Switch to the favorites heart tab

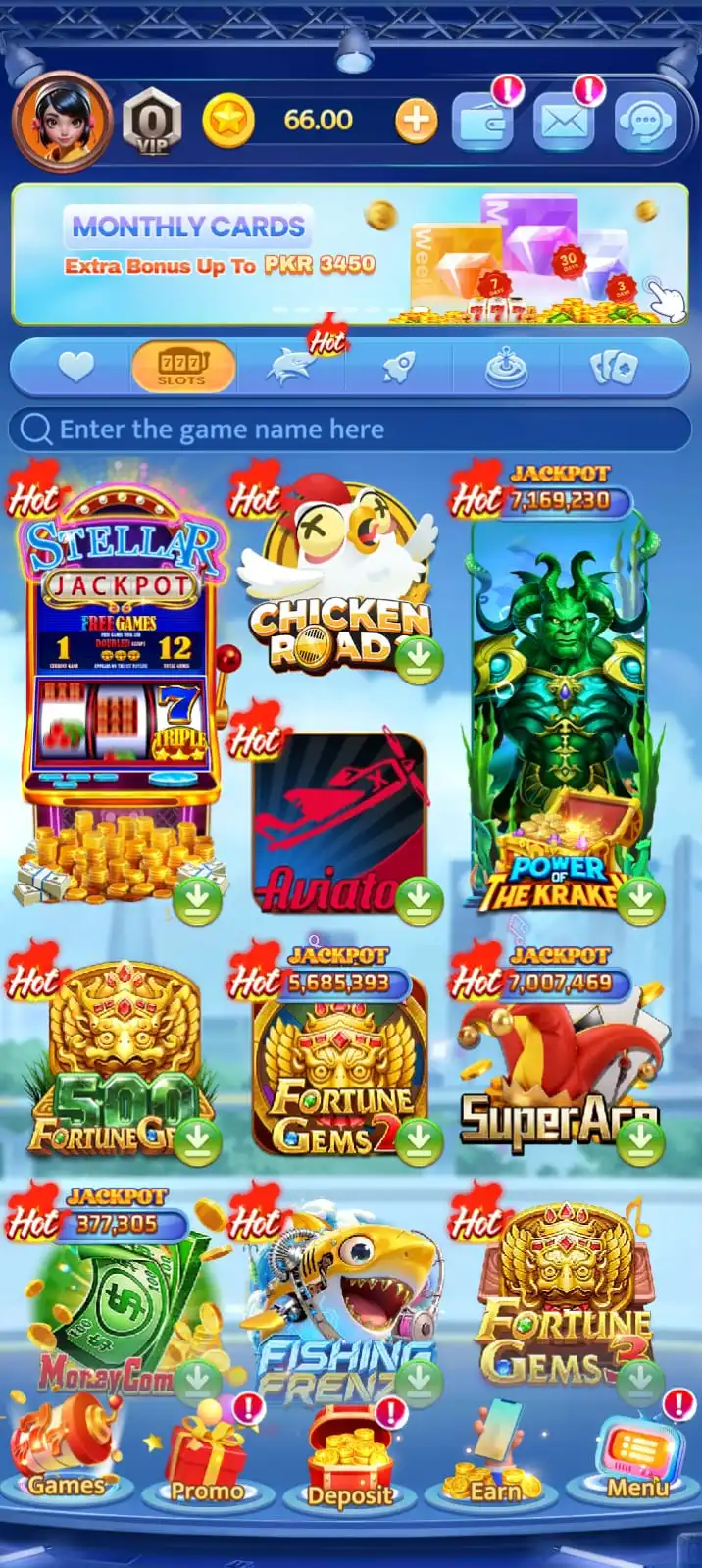point(75,368)
